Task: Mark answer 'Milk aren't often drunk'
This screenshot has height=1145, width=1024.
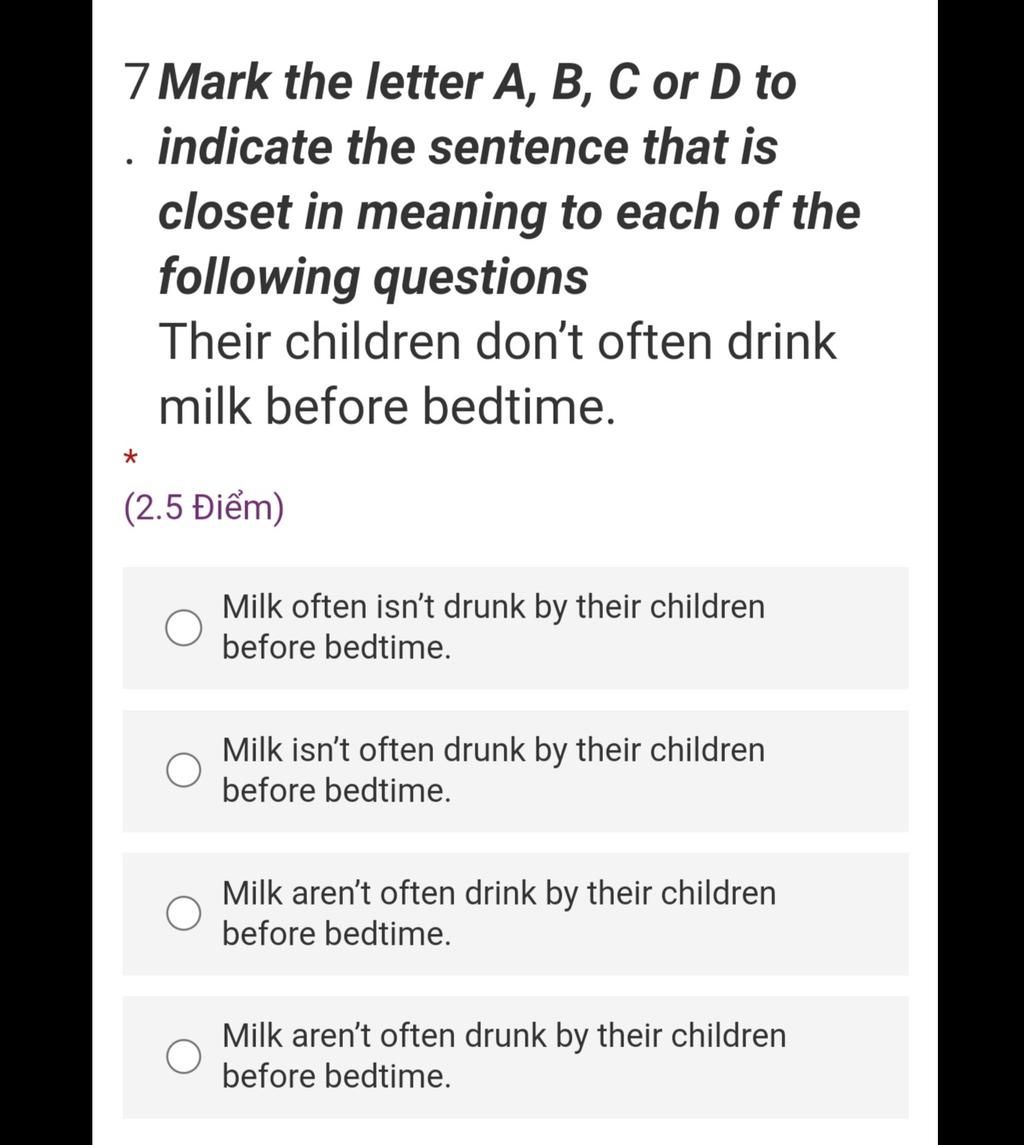Action: click(x=183, y=1056)
